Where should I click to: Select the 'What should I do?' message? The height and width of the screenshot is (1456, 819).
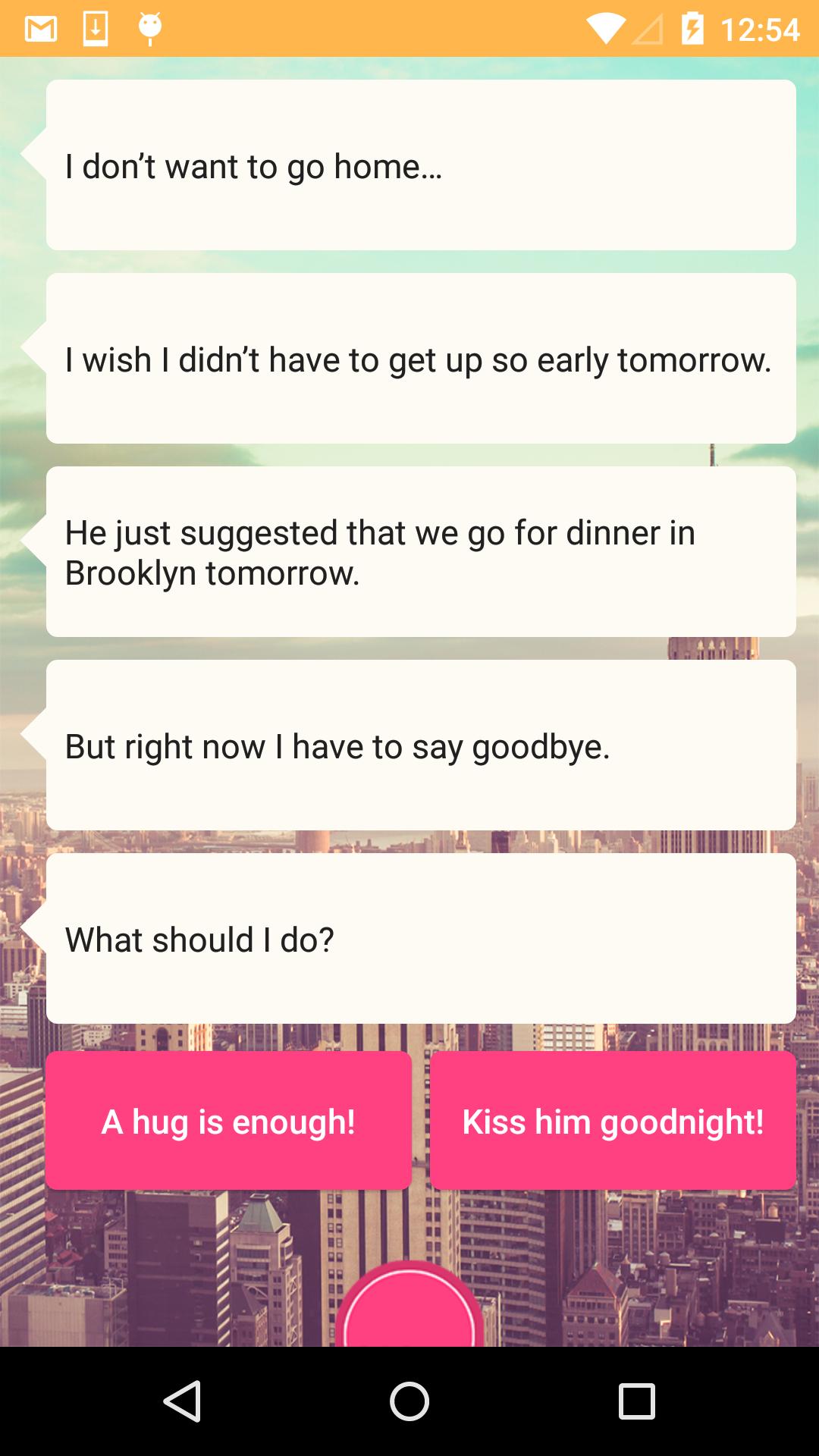click(x=422, y=939)
